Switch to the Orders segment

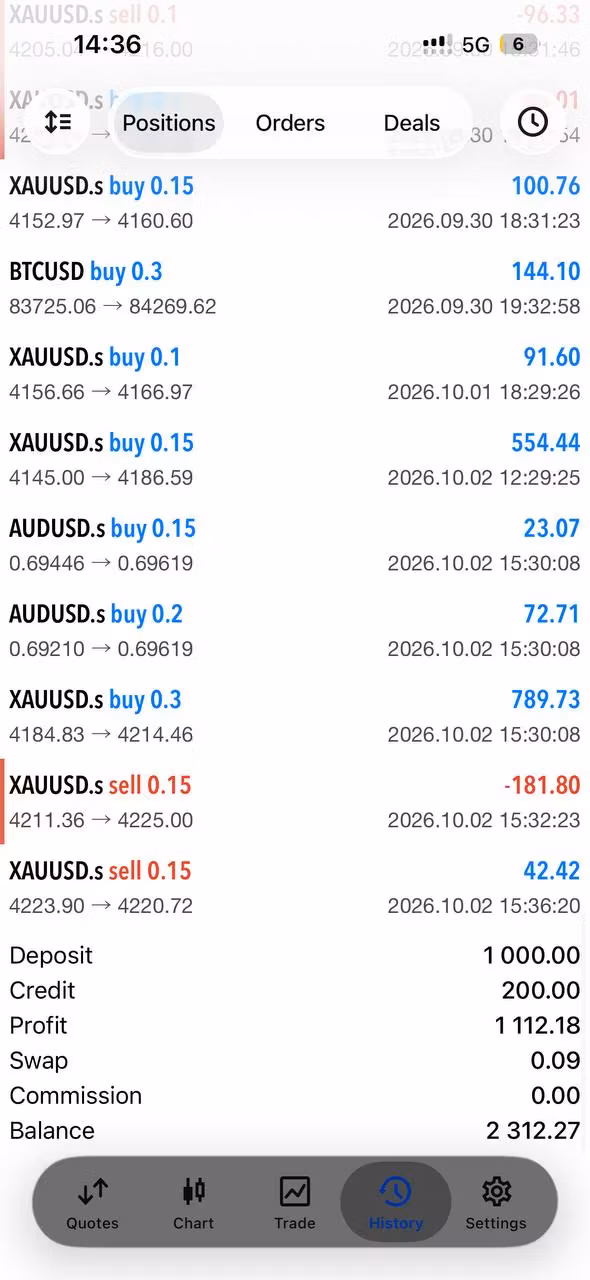[290, 123]
